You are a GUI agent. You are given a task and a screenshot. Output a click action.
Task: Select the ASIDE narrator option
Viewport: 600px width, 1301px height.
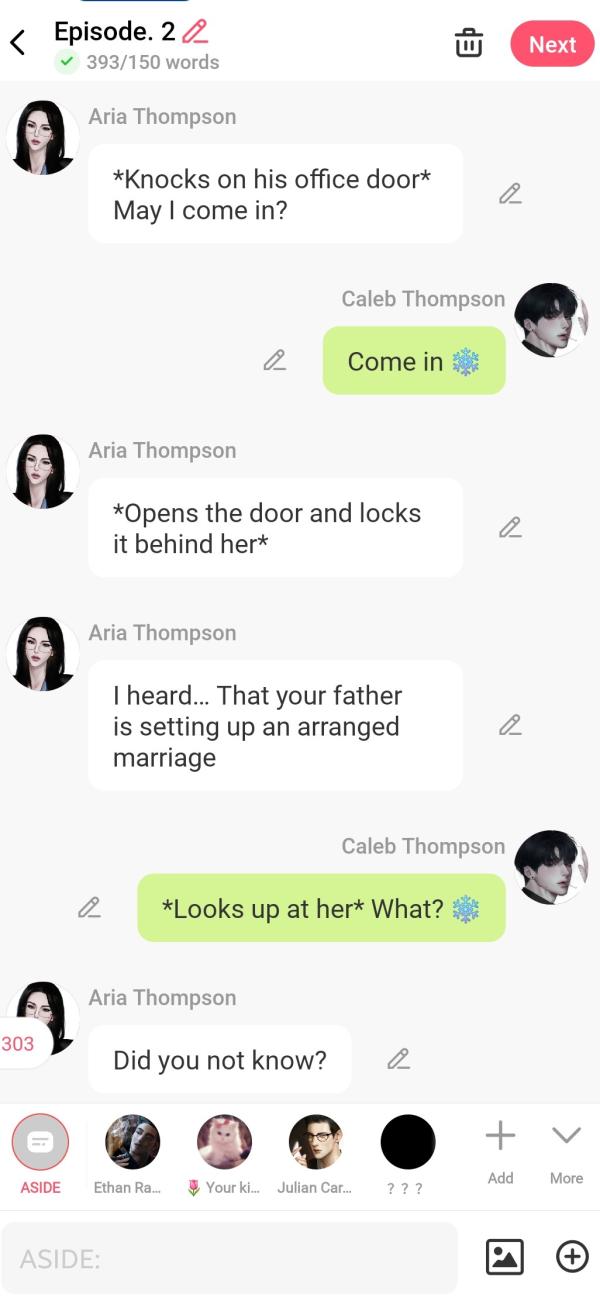(x=40, y=1142)
